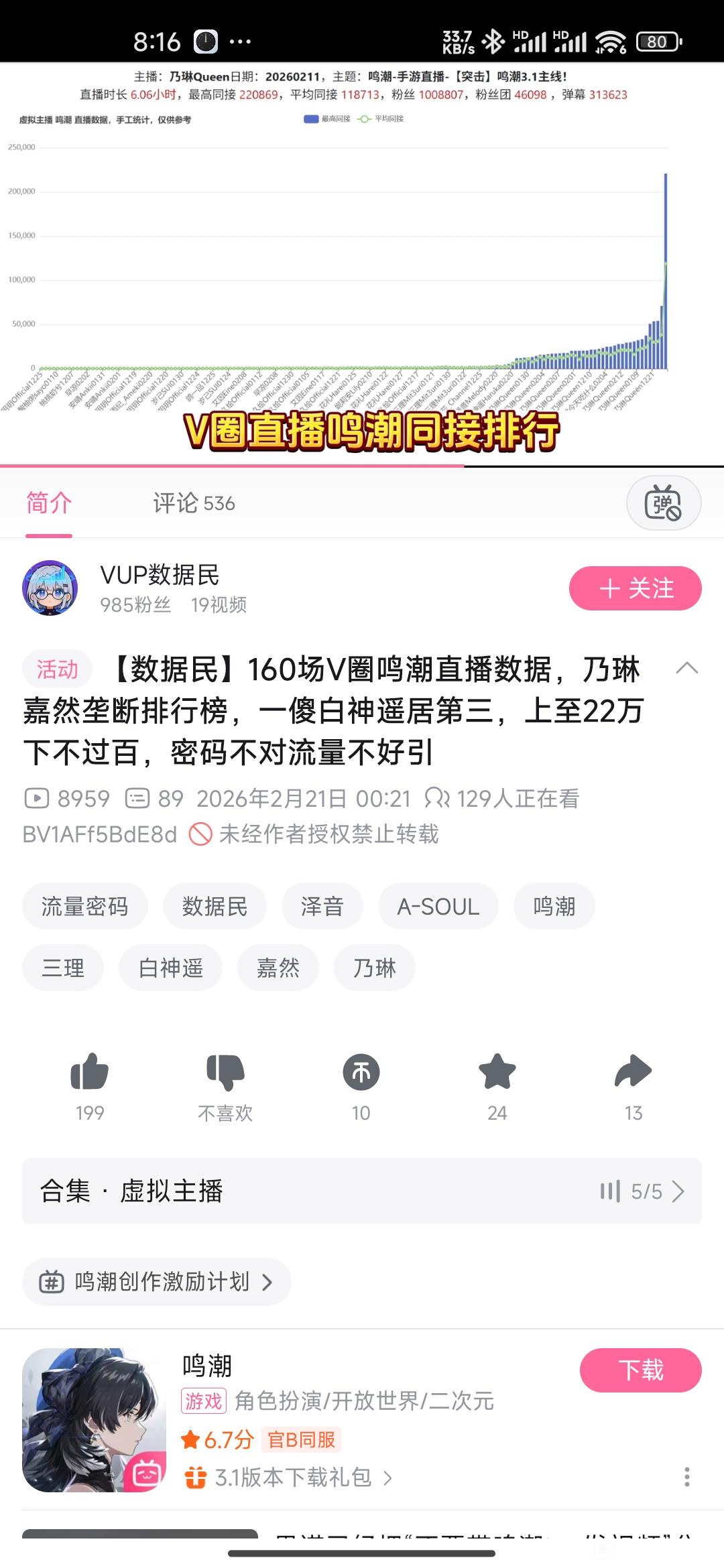Switch to the 评论 536 tab
The image size is (724, 1568).
pos(194,503)
